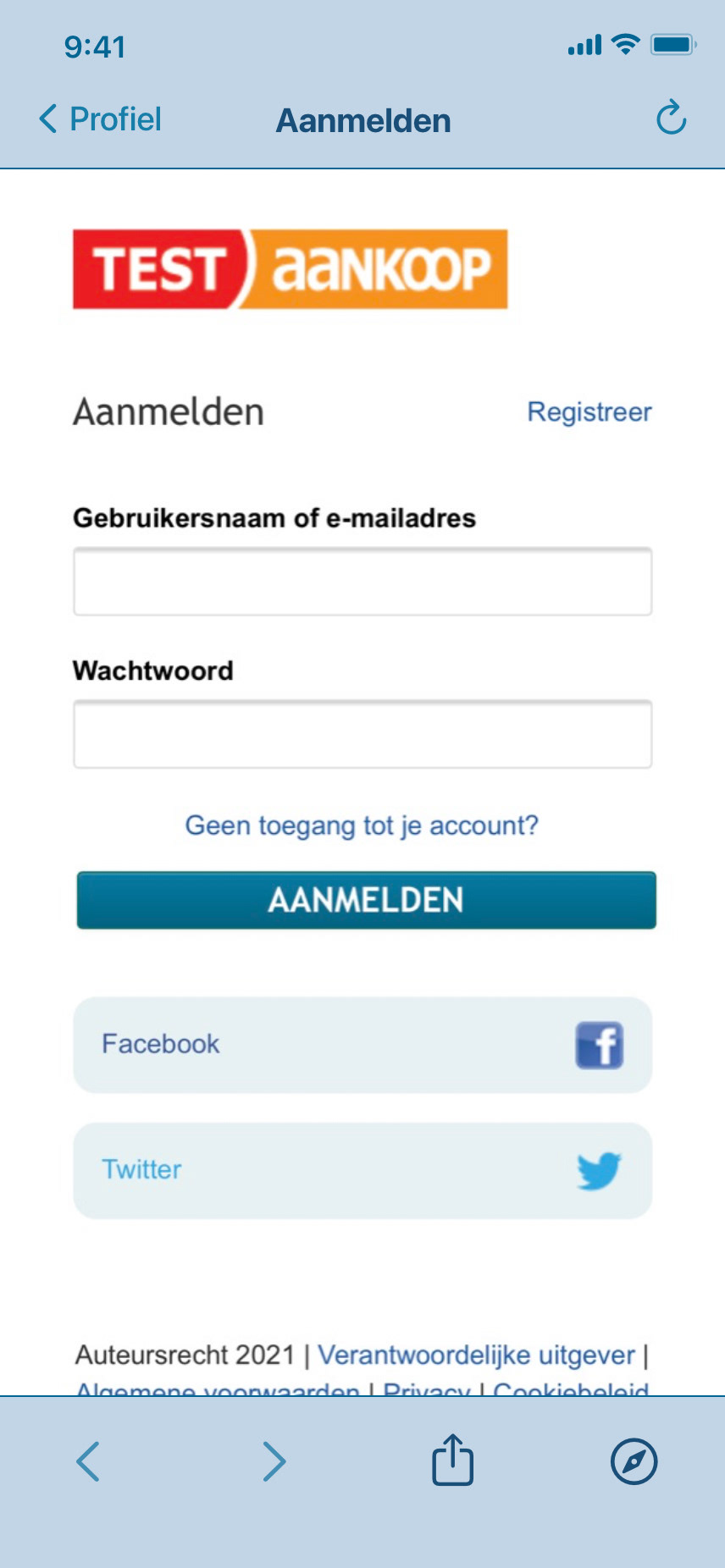
Task: Tap the AANMELDEN button
Action: [366, 900]
